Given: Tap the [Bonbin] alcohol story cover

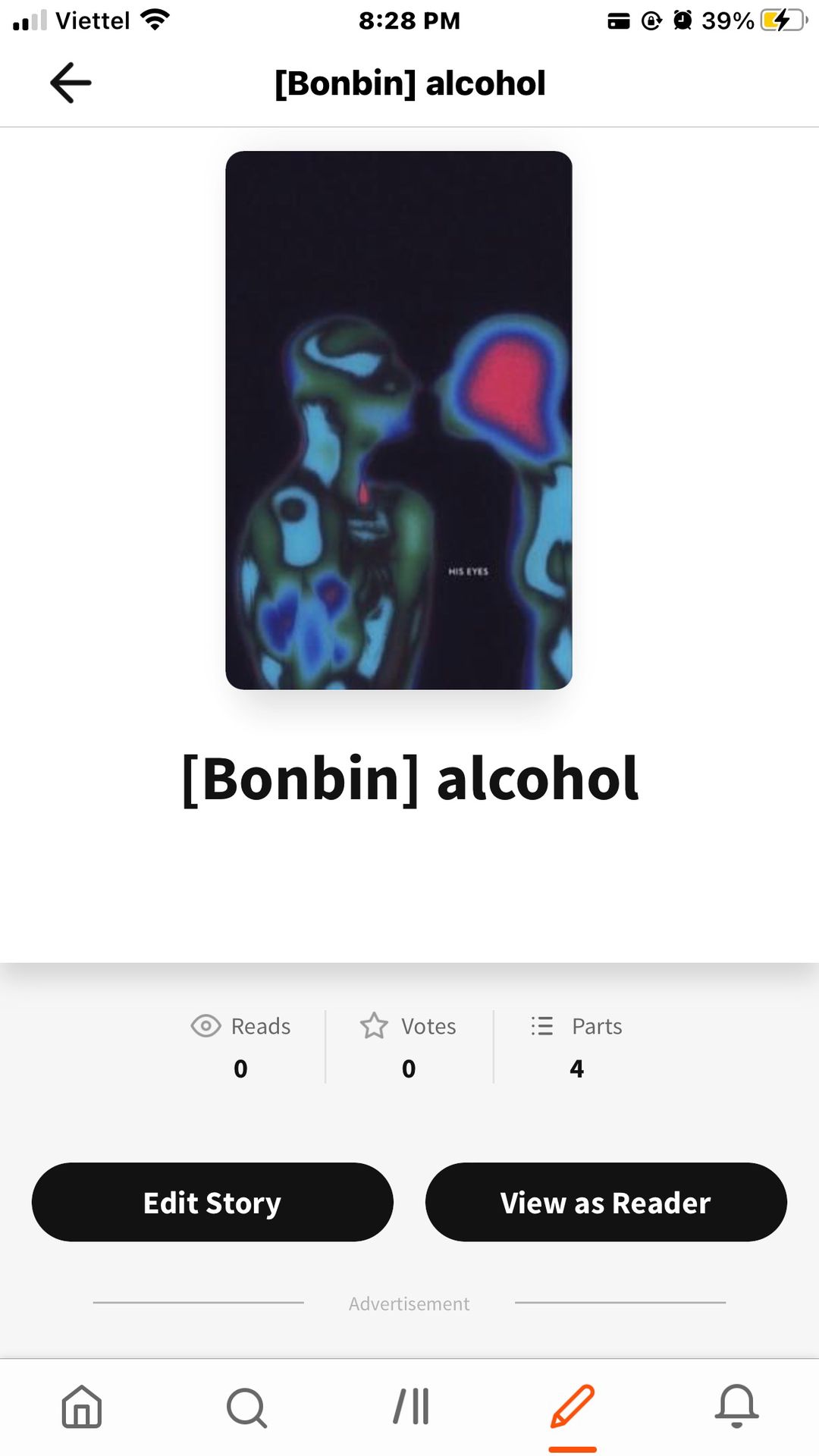Looking at the screenshot, I should [x=399, y=420].
